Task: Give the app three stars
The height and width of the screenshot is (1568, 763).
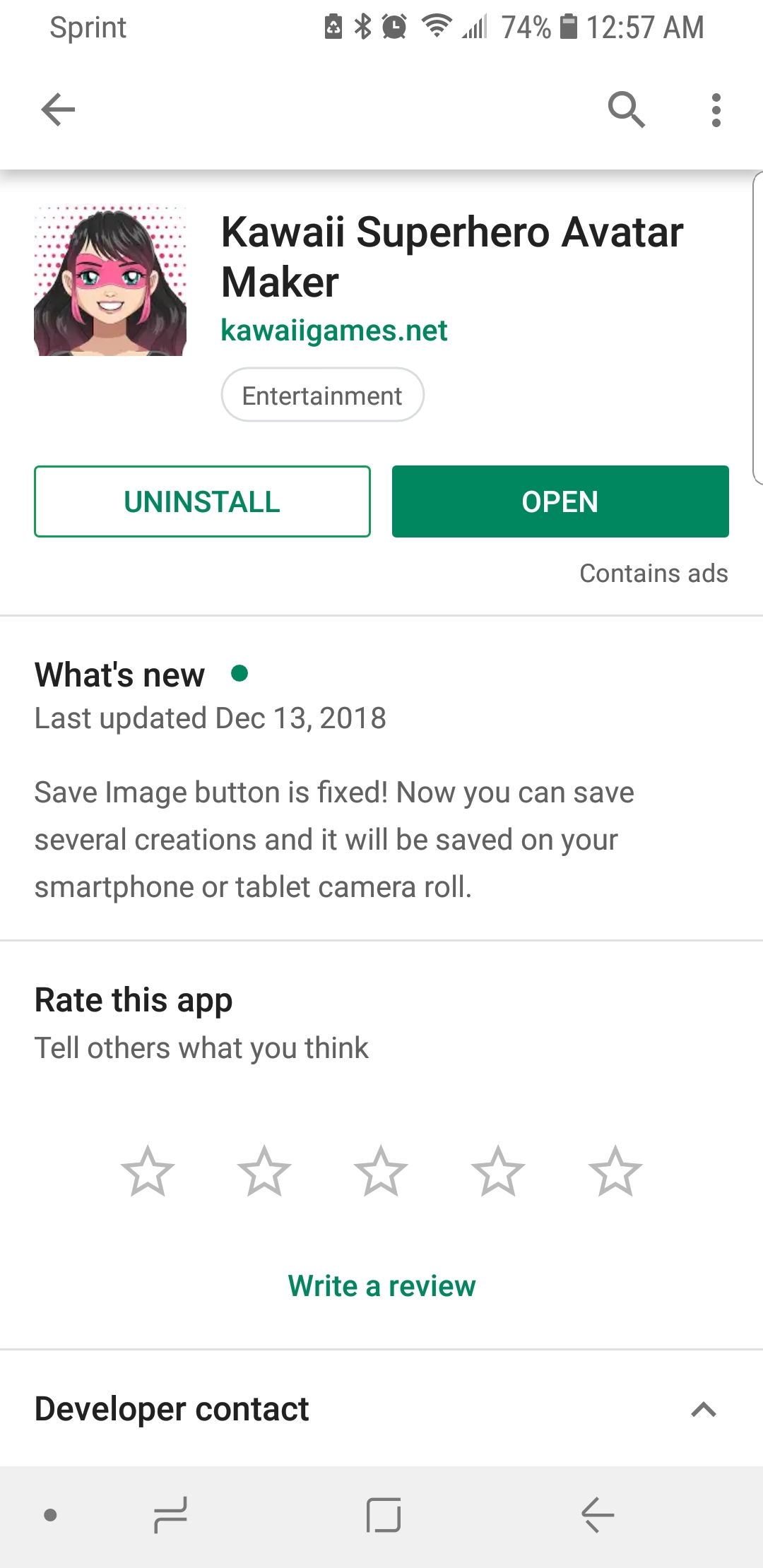Action: click(381, 1171)
